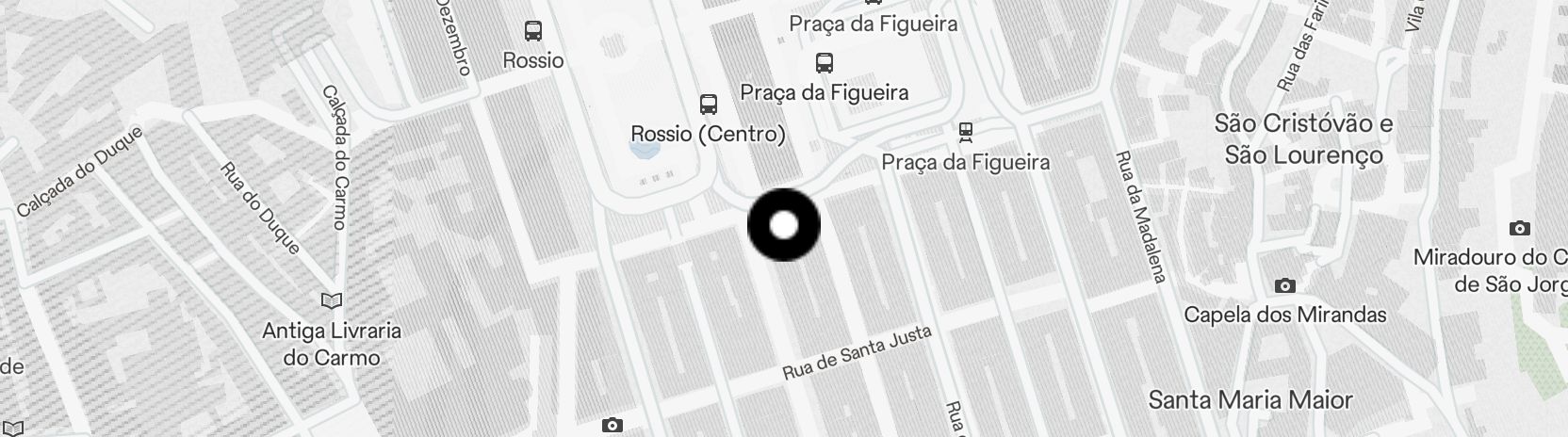Select the Rossio bus stop icon
Image resolution: width=1568 pixels, height=437 pixels.
click(x=533, y=31)
